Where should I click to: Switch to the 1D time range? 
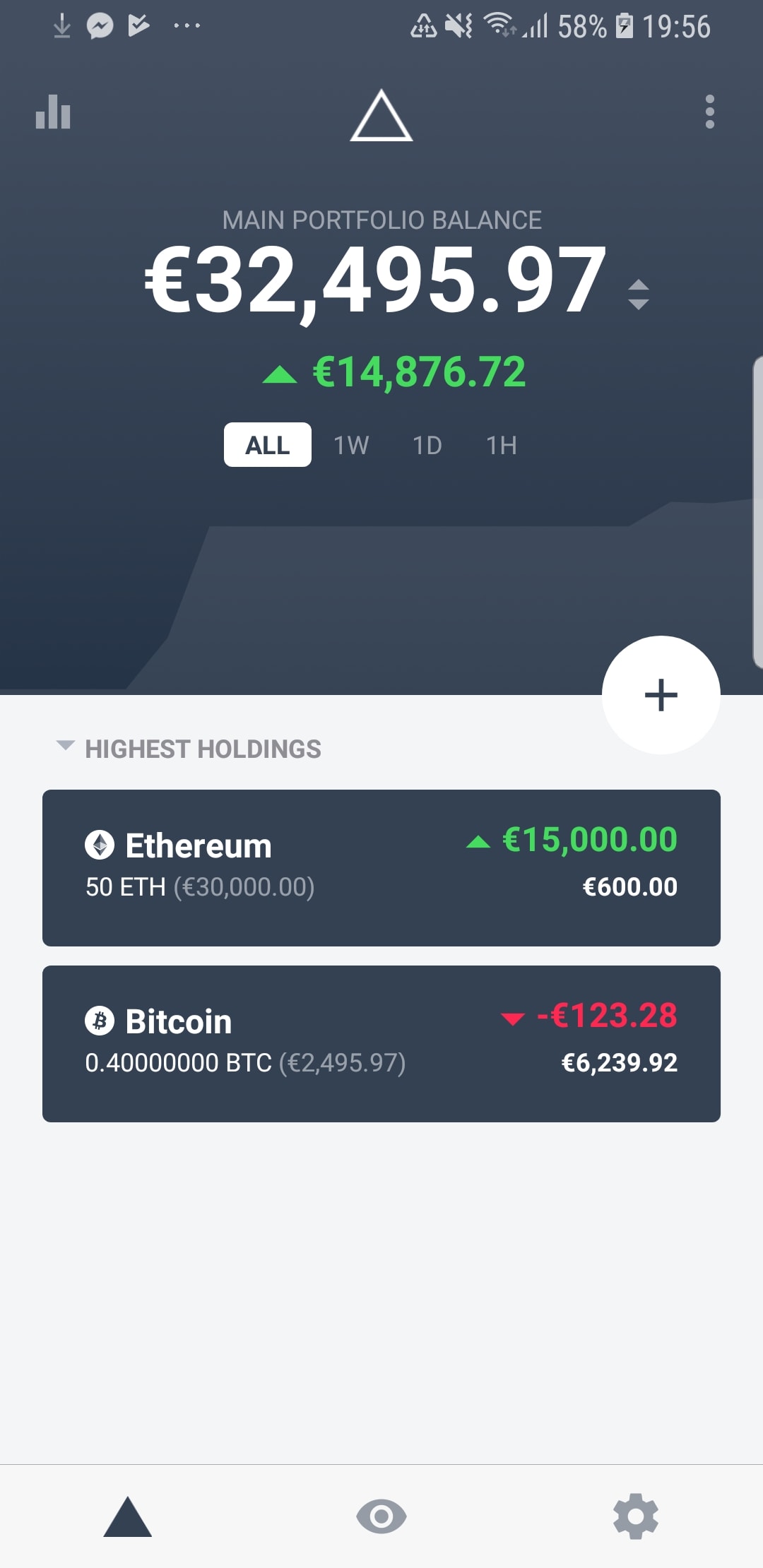[x=427, y=445]
